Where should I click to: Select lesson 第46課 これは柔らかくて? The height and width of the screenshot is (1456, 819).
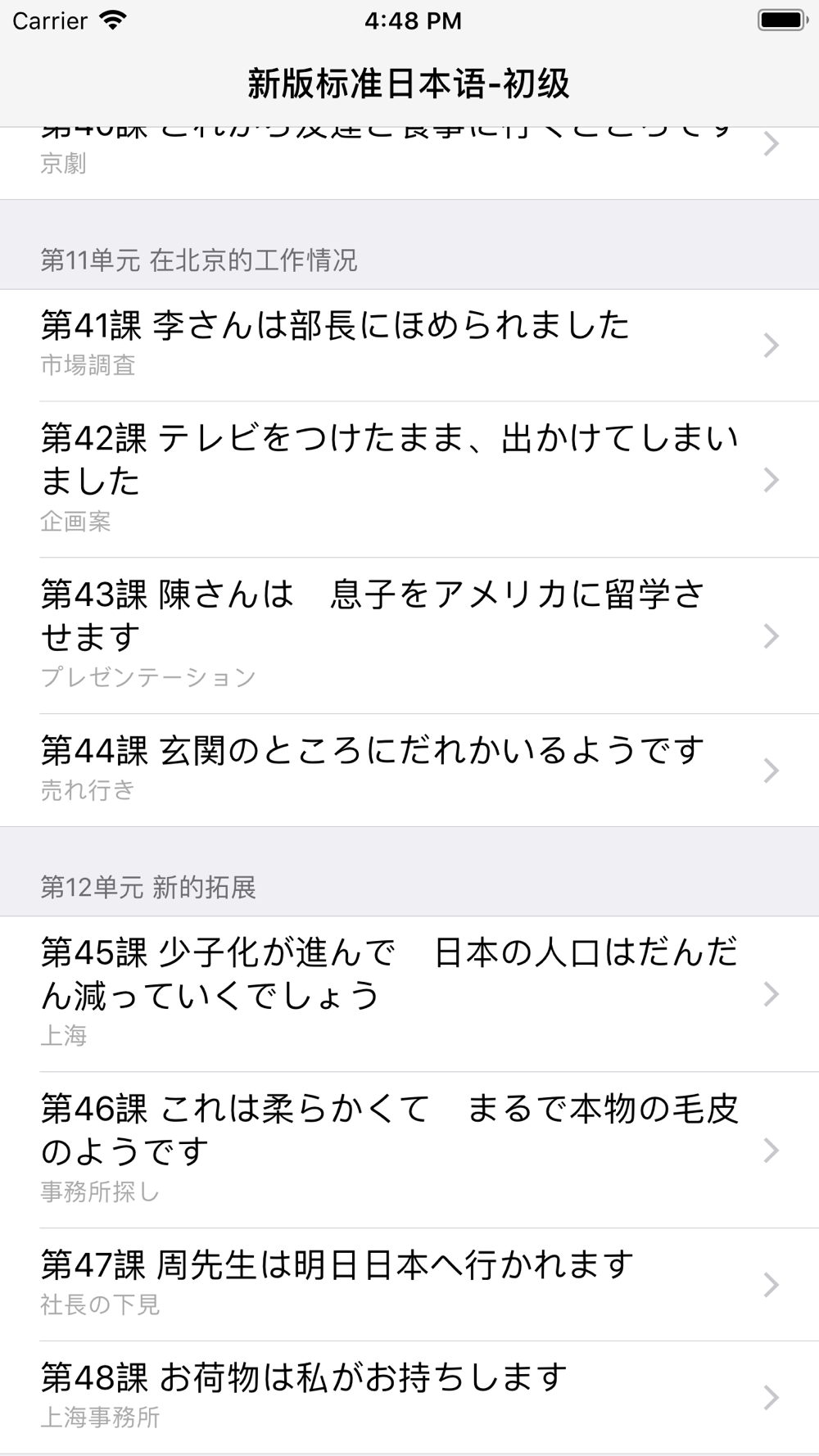click(409, 1151)
